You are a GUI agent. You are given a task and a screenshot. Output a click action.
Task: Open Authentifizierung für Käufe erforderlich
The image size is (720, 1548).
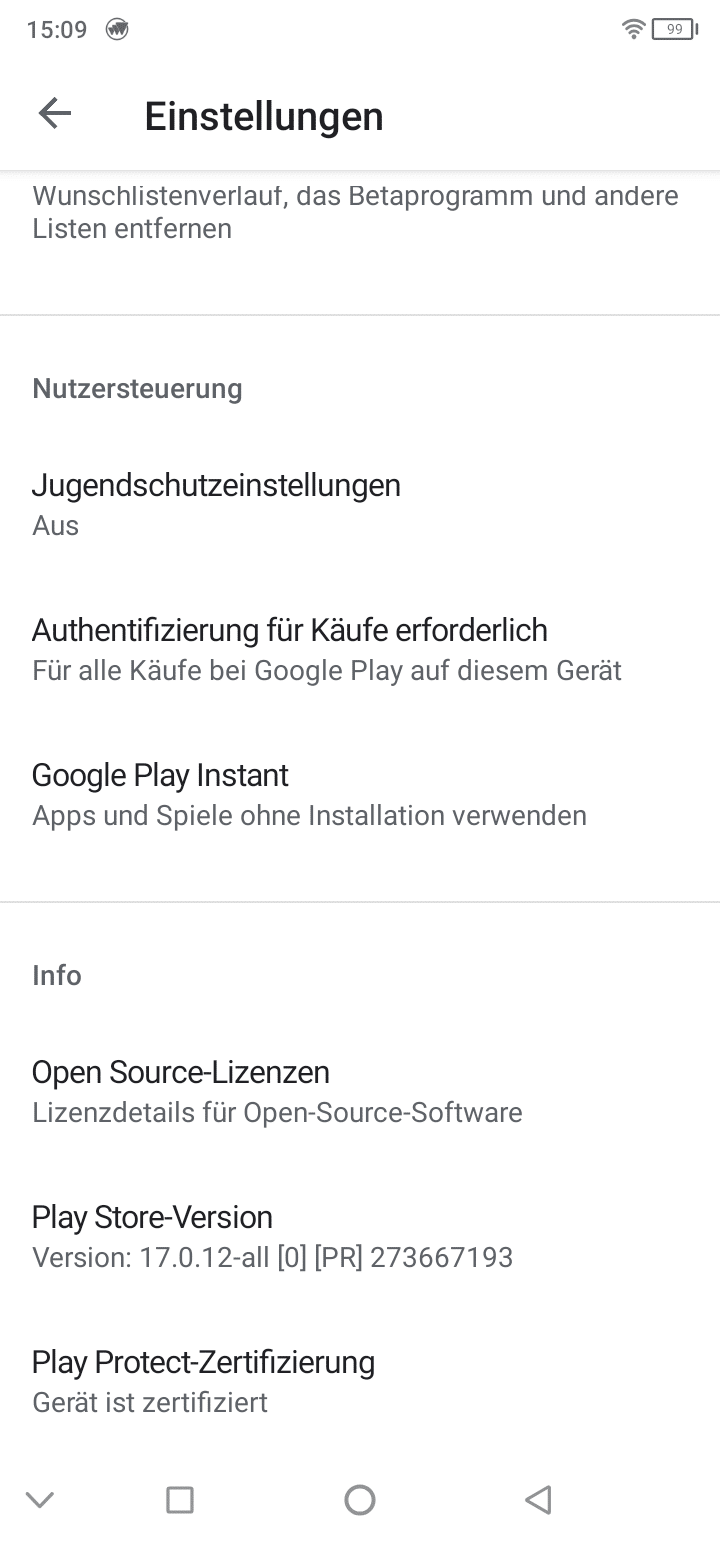tap(360, 649)
